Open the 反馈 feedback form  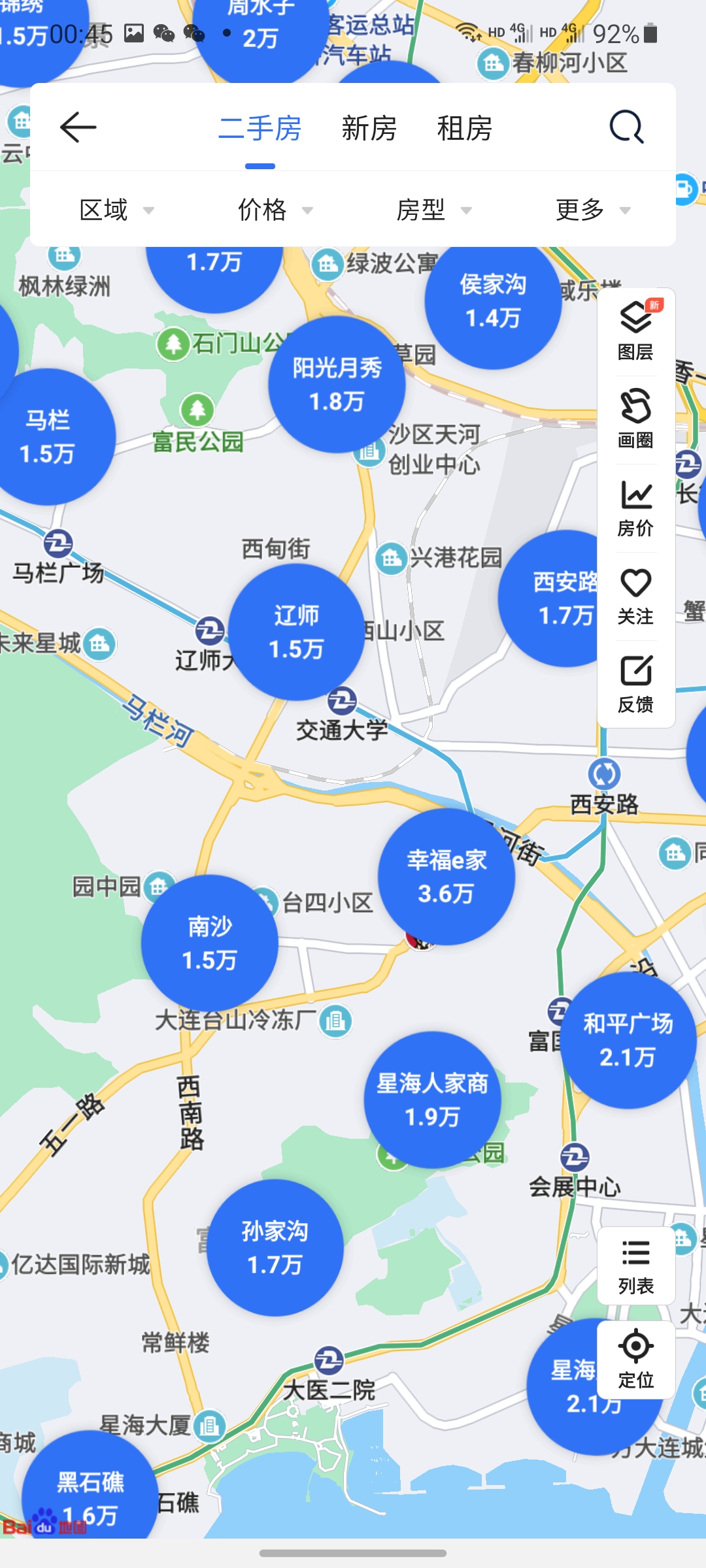(x=635, y=684)
